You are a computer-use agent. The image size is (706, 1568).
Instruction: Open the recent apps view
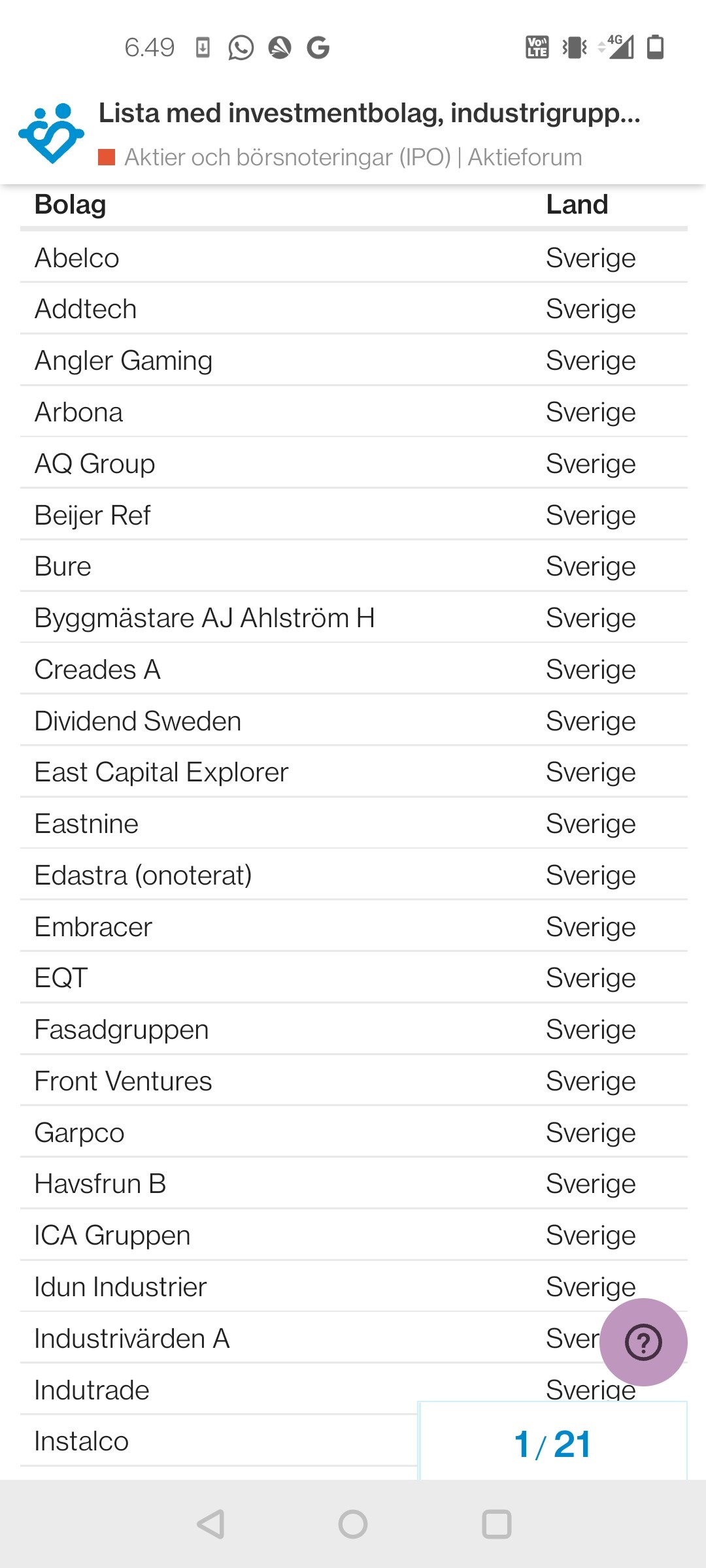pos(496,1524)
